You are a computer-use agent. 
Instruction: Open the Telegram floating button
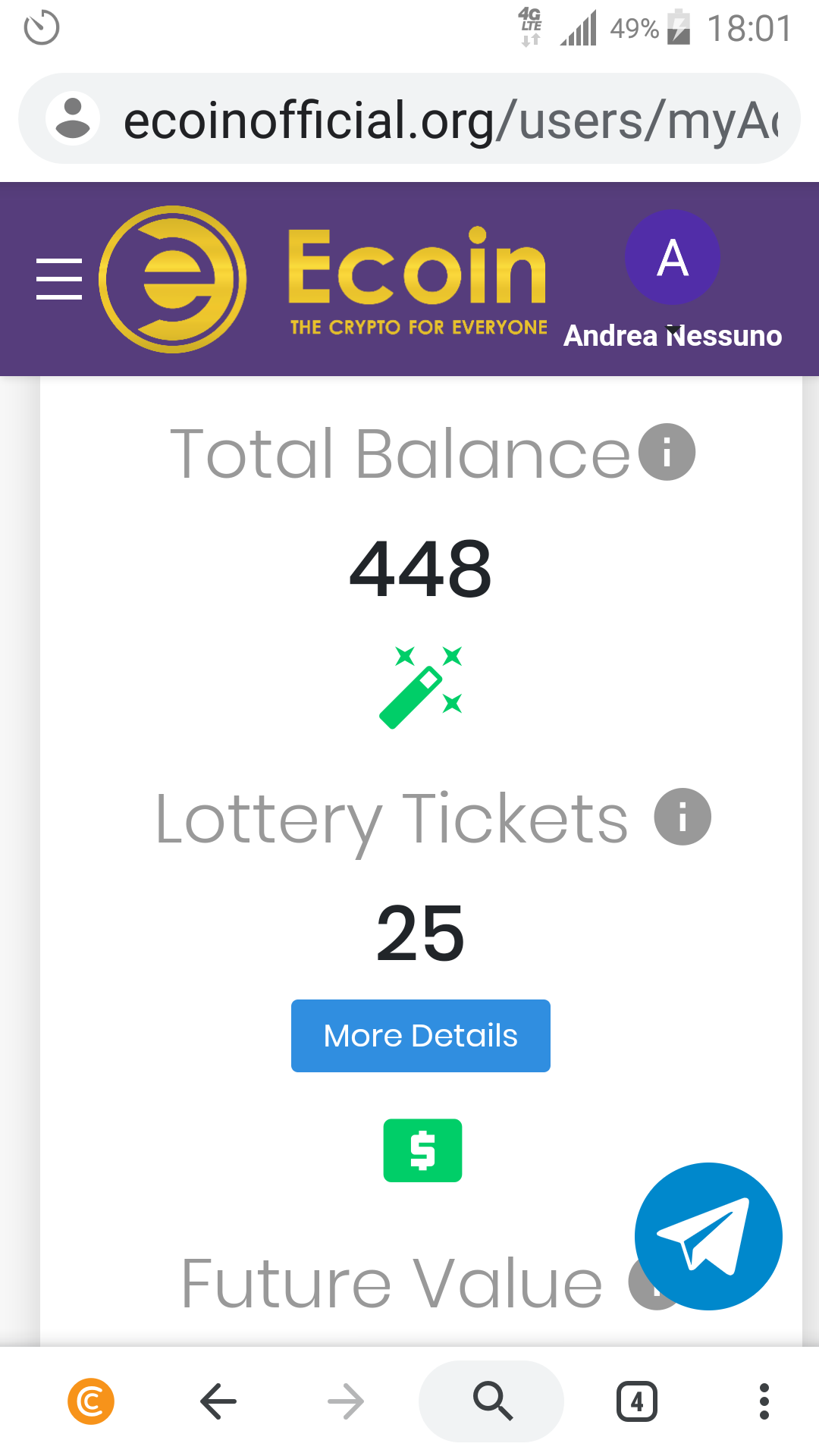[708, 1236]
